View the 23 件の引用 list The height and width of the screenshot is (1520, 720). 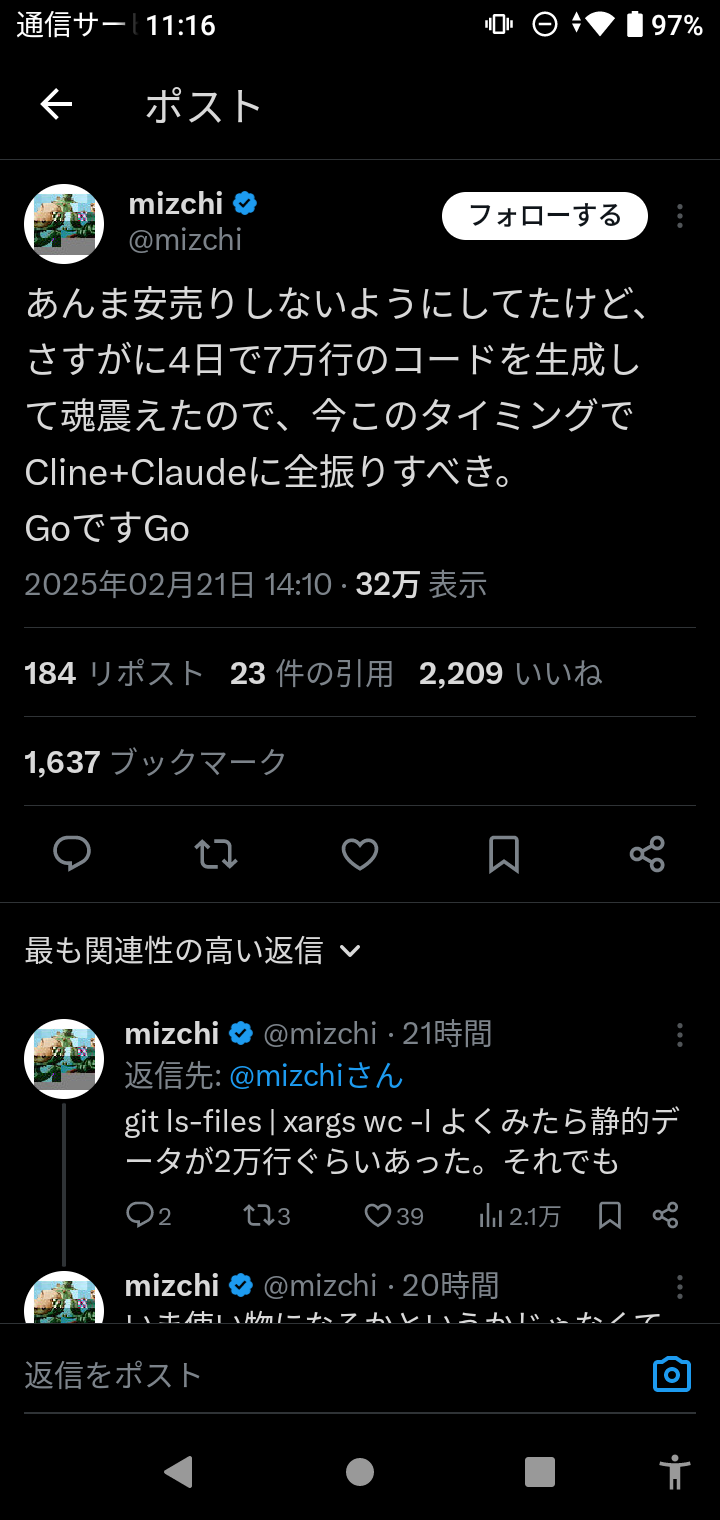tap(311, 673)
